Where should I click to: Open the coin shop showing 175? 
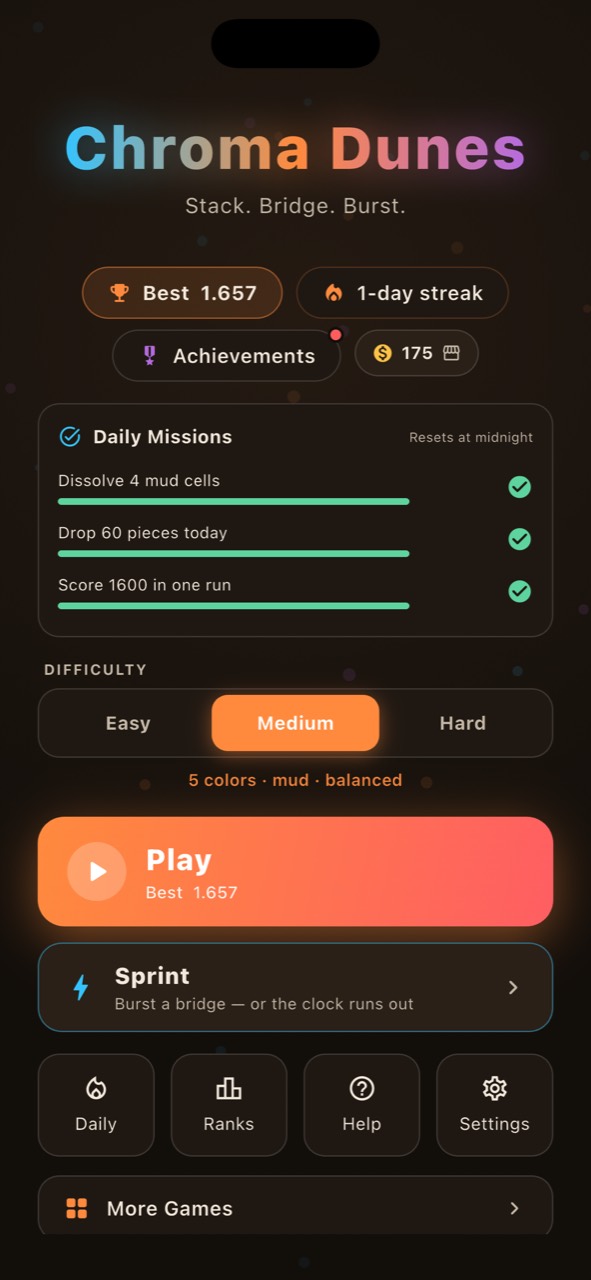click(x=416, y=353)
